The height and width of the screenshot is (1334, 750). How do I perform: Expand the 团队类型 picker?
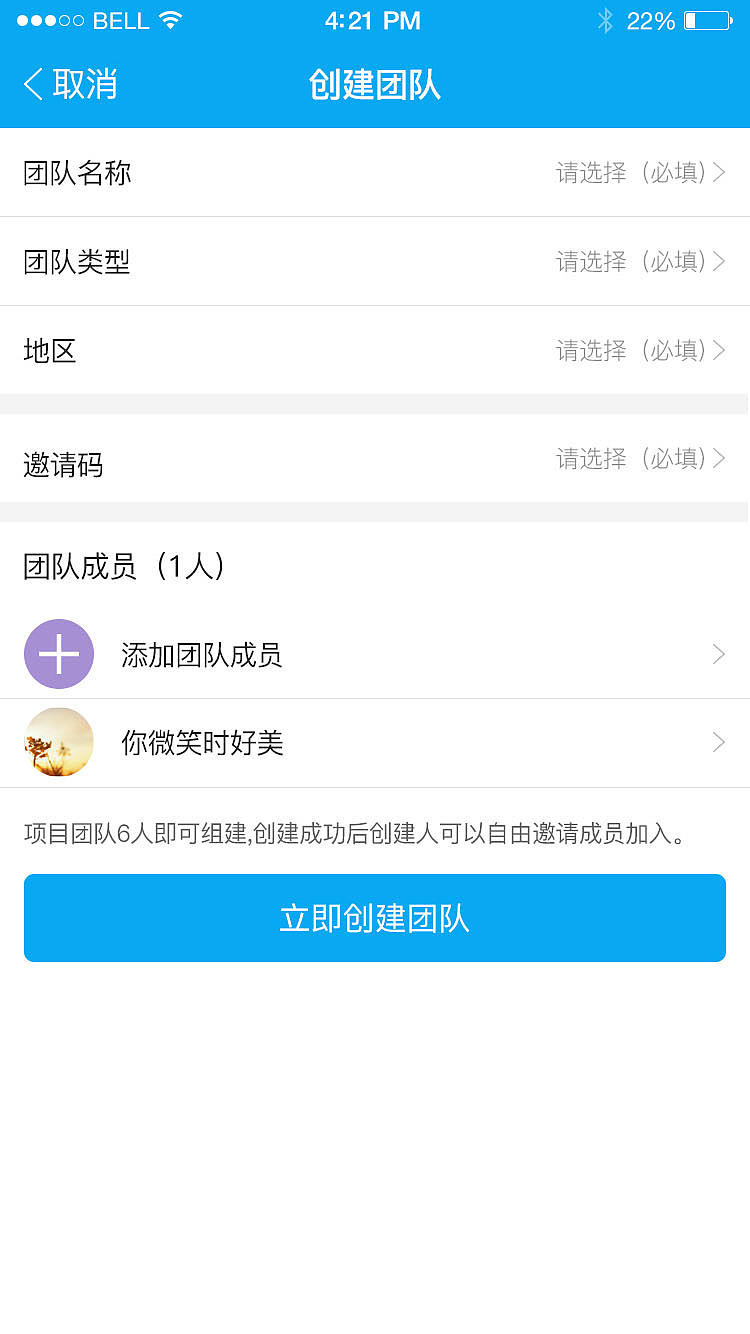[719, 262]
